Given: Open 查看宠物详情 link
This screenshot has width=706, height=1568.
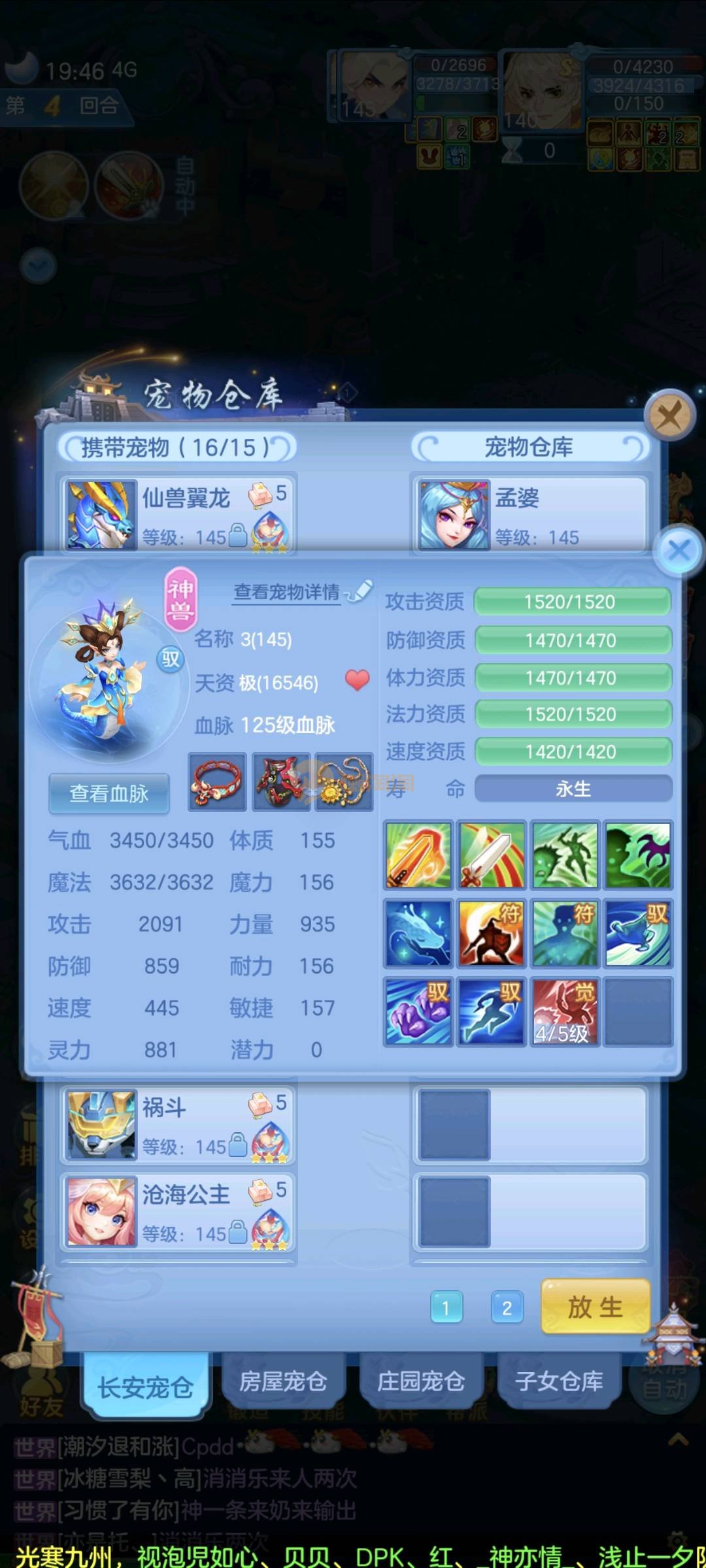Looking at the screenshot, I should click(287, 592).
